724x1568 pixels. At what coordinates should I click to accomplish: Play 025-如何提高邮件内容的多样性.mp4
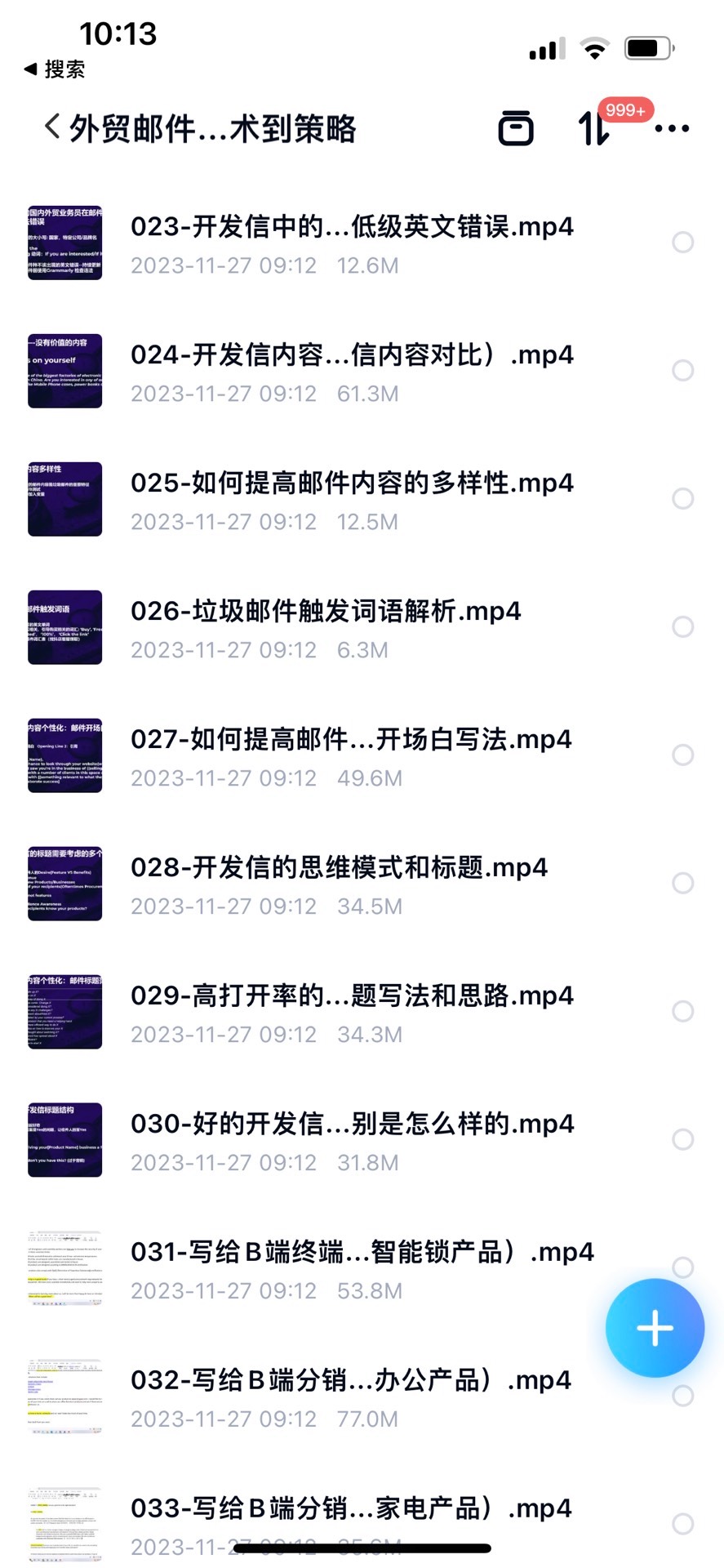pos(351,483)
